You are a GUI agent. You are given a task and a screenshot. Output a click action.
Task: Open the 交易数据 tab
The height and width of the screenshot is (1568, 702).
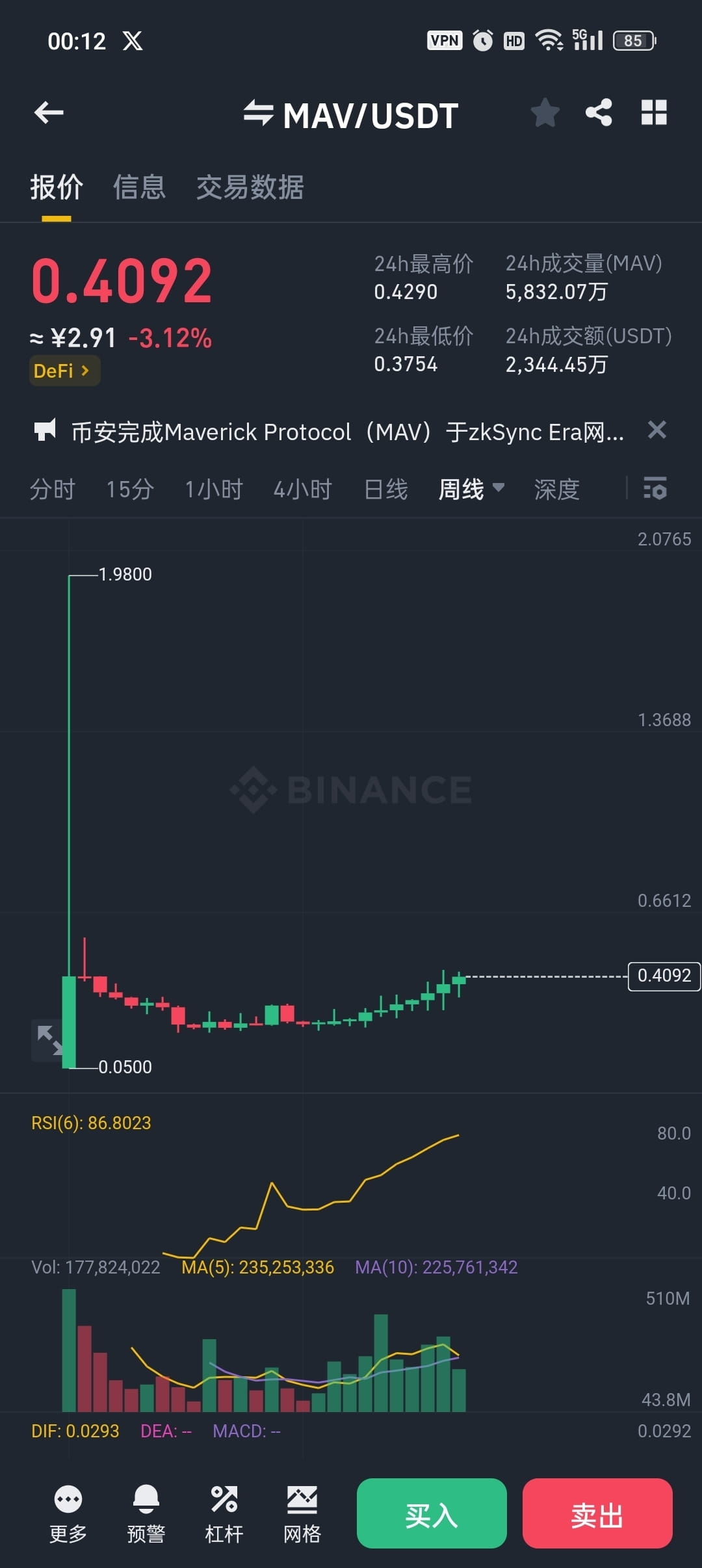[x=249, y=187]
